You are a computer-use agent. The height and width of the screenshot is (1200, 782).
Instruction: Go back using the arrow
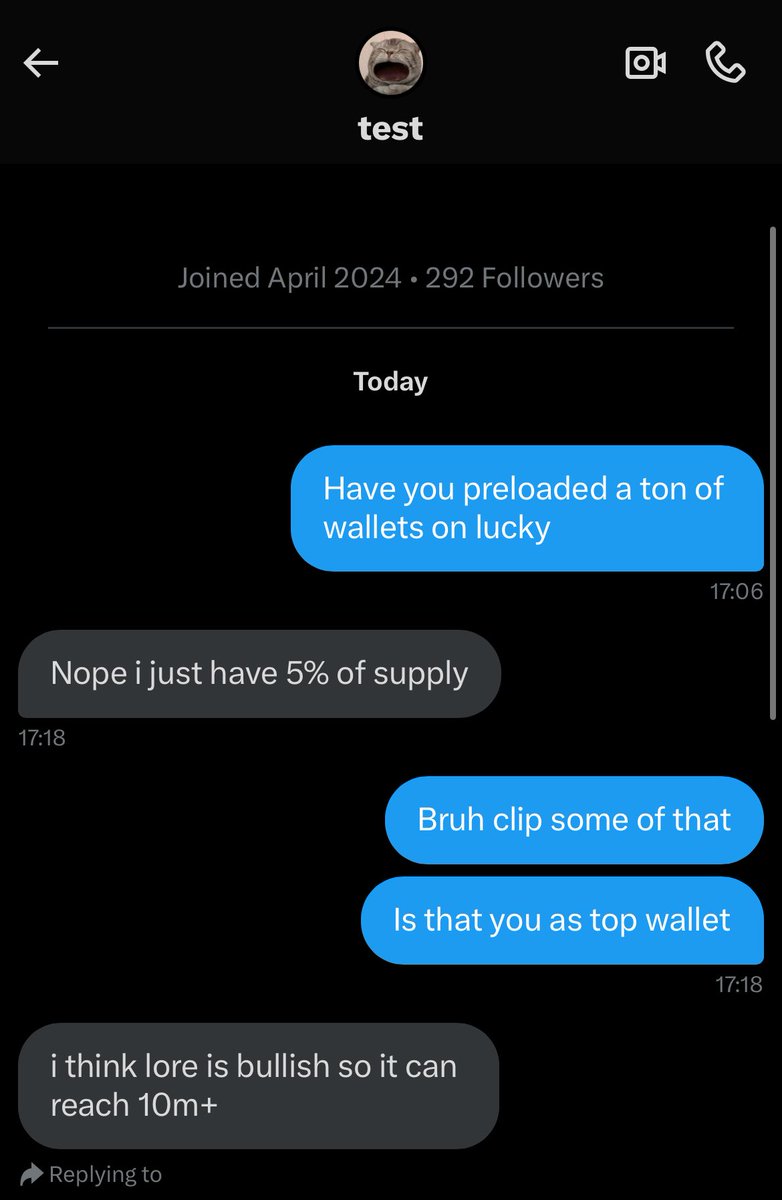coord(41,64)
